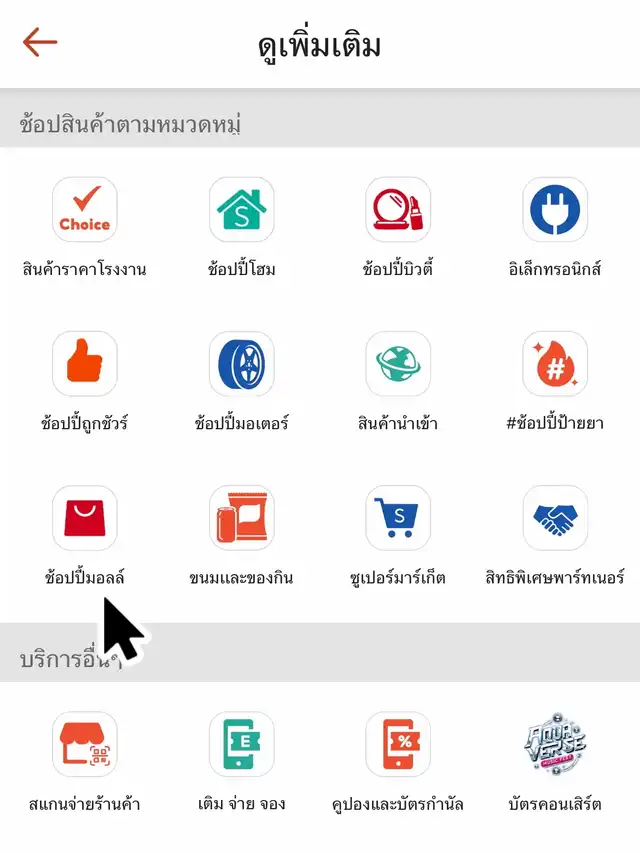
Task: Select ช้อปปี้บิวตี้ beauty category
Action: [x=398, y=210]
